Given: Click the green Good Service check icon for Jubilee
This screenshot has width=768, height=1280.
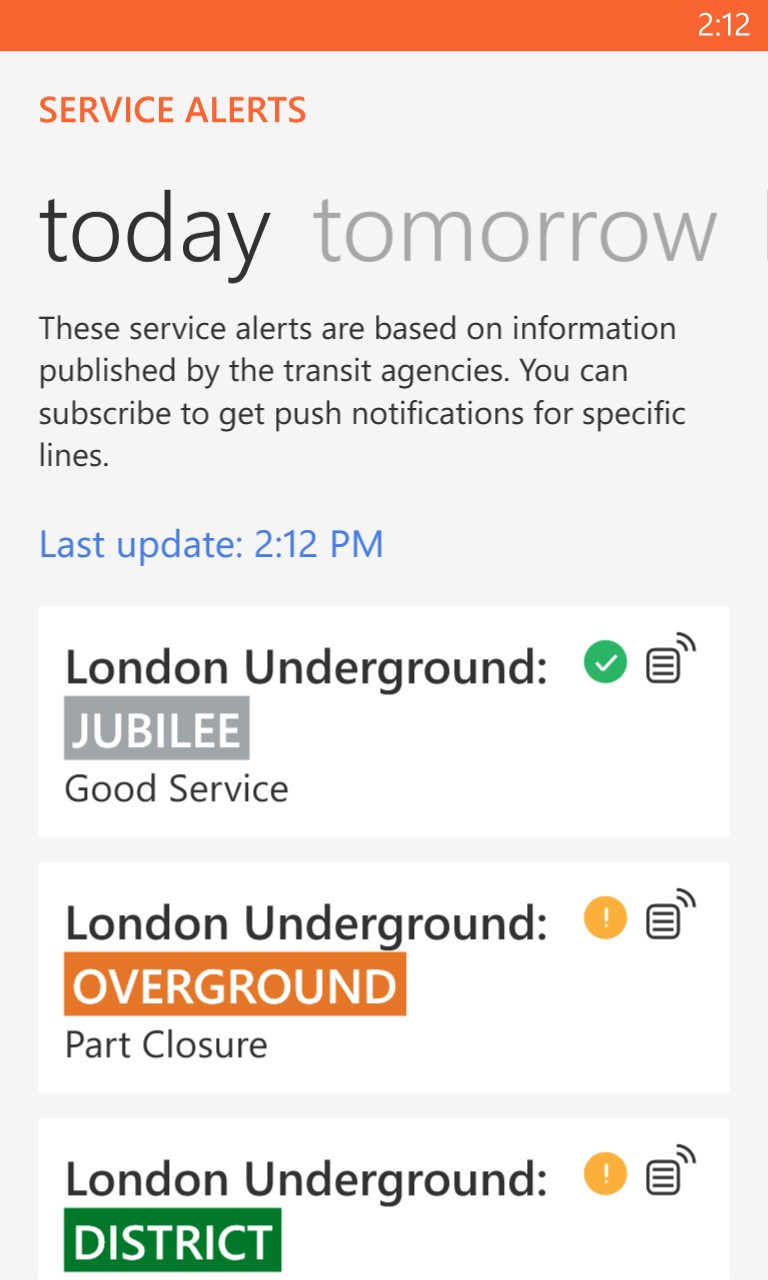Looking at the screenshot, I should pos(604,660).
